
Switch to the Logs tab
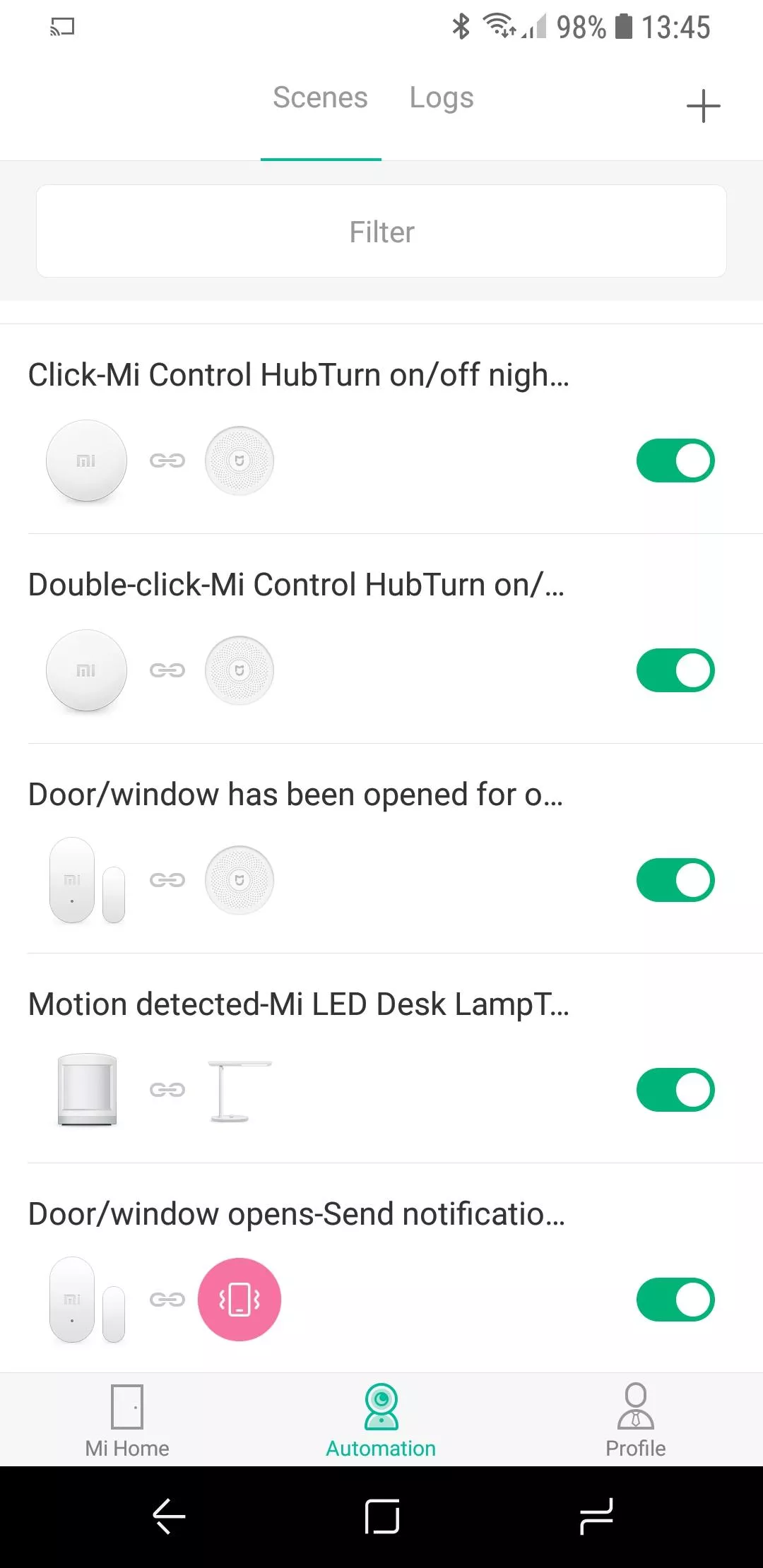pos(442,98)
